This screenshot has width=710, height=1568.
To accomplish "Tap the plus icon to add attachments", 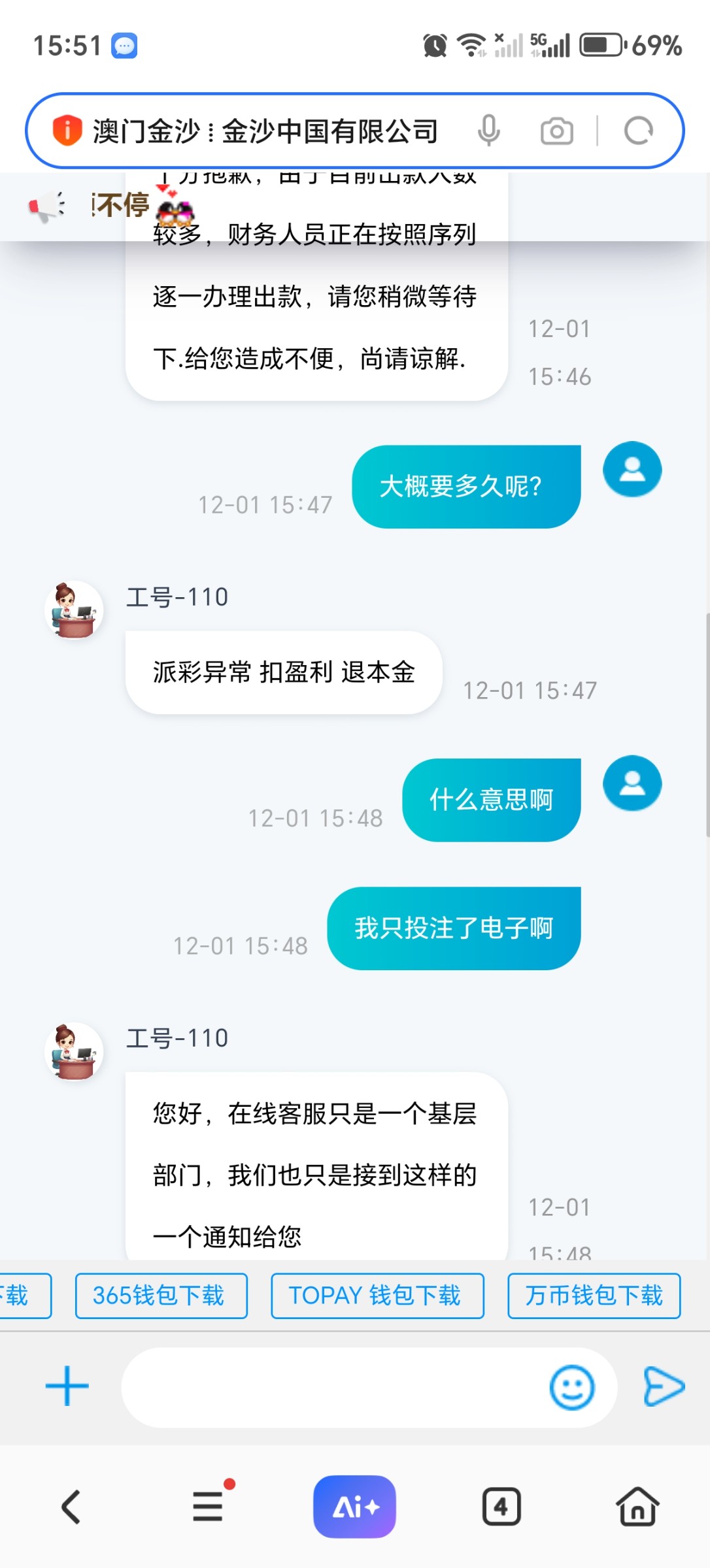I will click(x=66, y=1384).
